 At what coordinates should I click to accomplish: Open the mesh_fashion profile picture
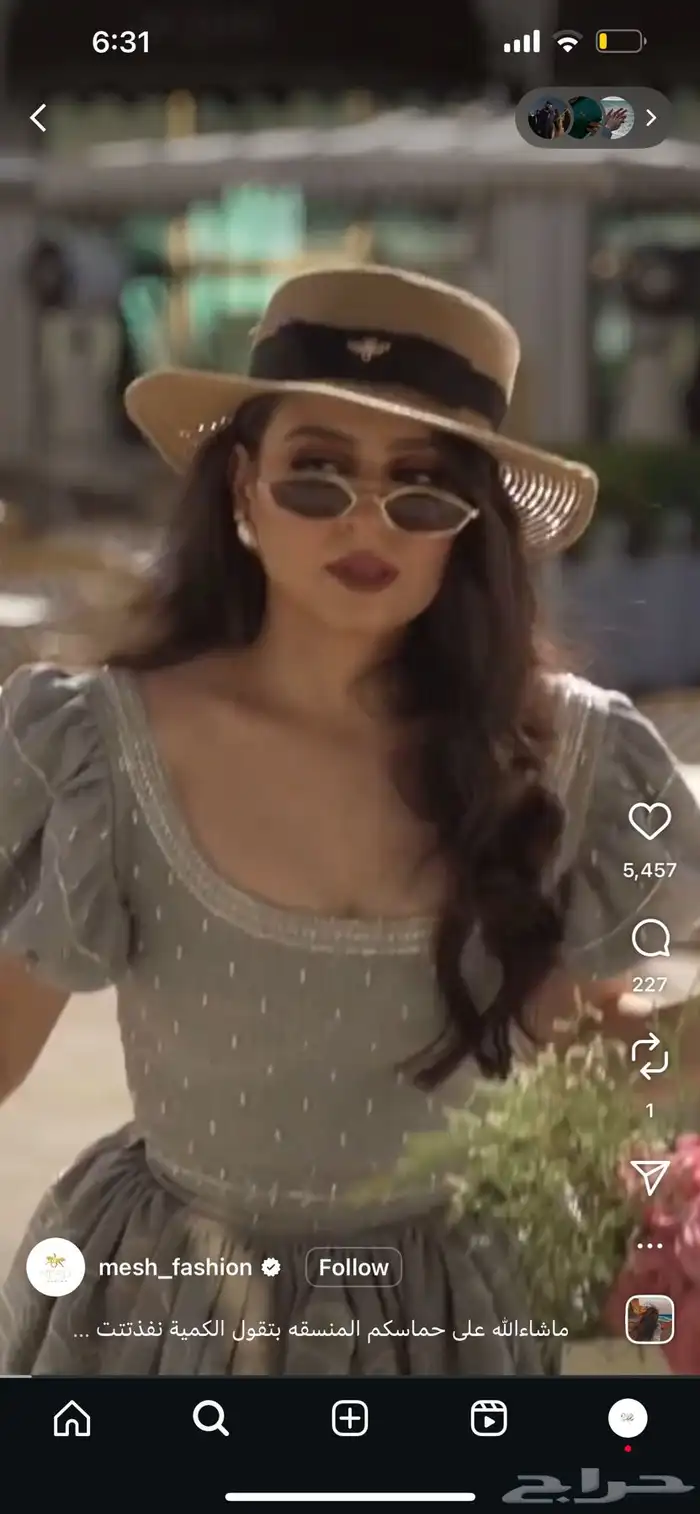pos(56,1267)
